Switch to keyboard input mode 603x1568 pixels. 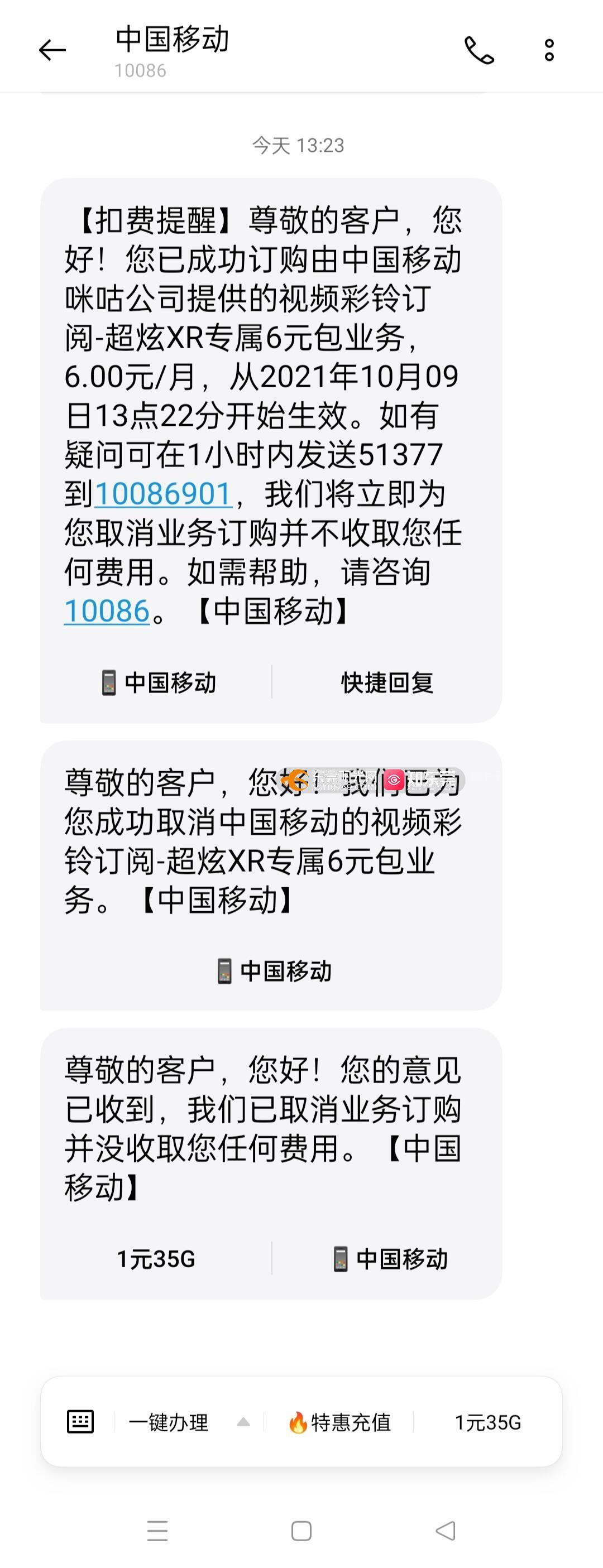pyautogui.click(x=80, y=1422)
